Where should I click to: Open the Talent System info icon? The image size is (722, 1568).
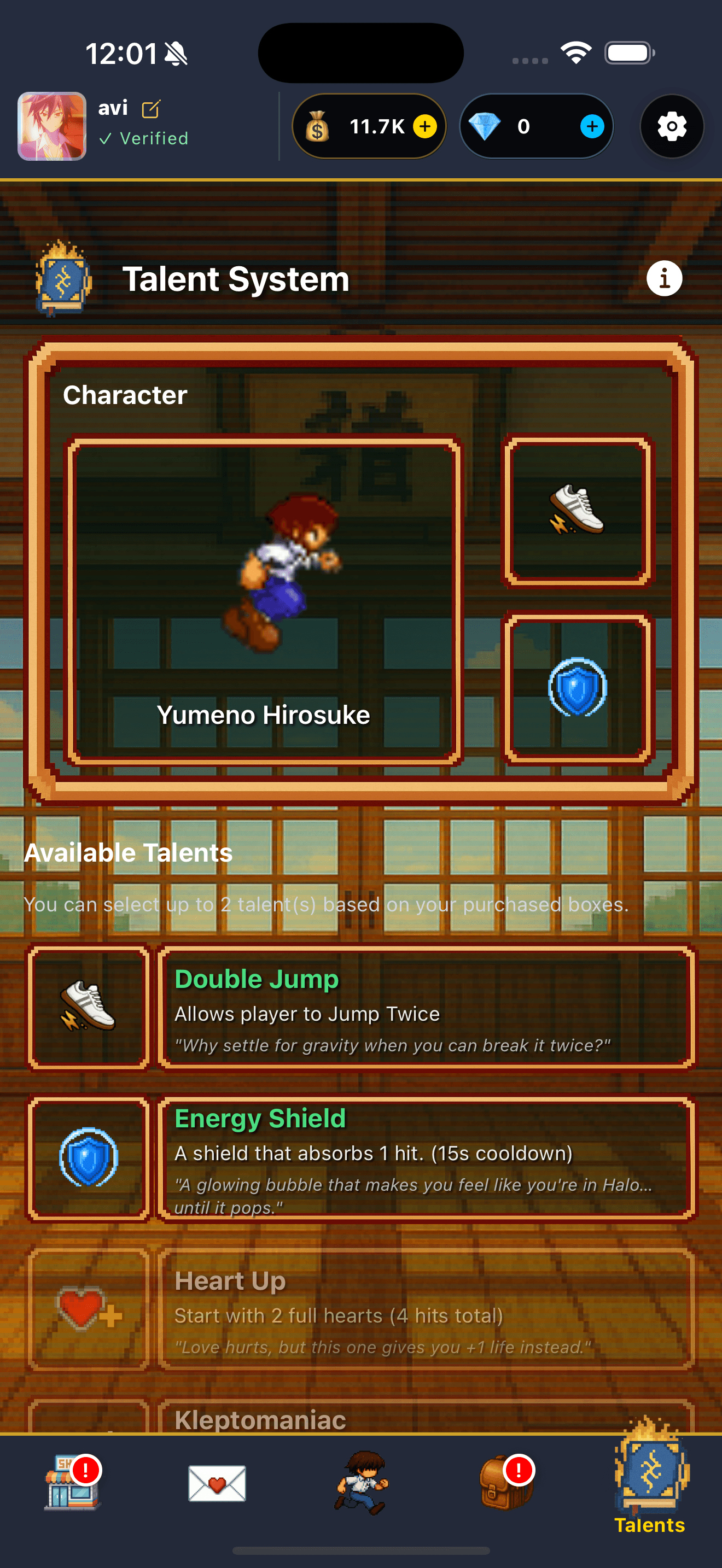coord(663,279)
